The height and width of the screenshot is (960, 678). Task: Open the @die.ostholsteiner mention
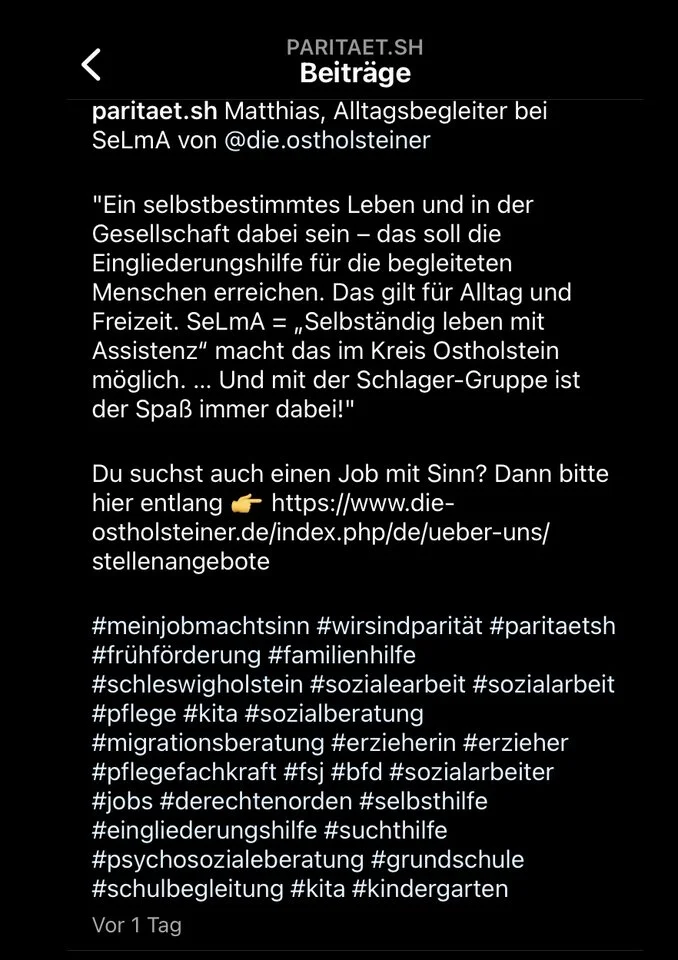(x=334, y=140)
